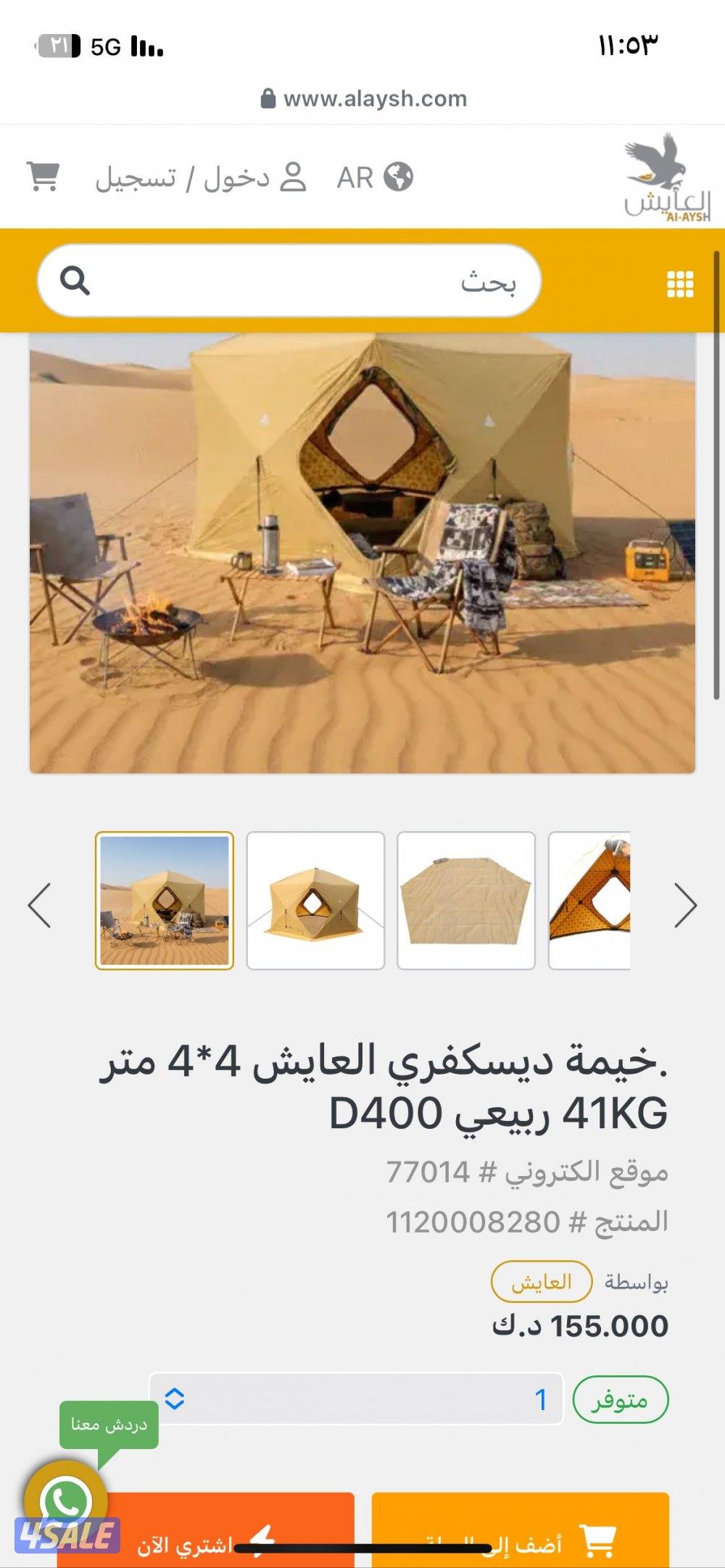Image resolution: width=725 pixels, height=1568 pixels.
Task: Click the globe language icon
Action: tap(397, 176)
